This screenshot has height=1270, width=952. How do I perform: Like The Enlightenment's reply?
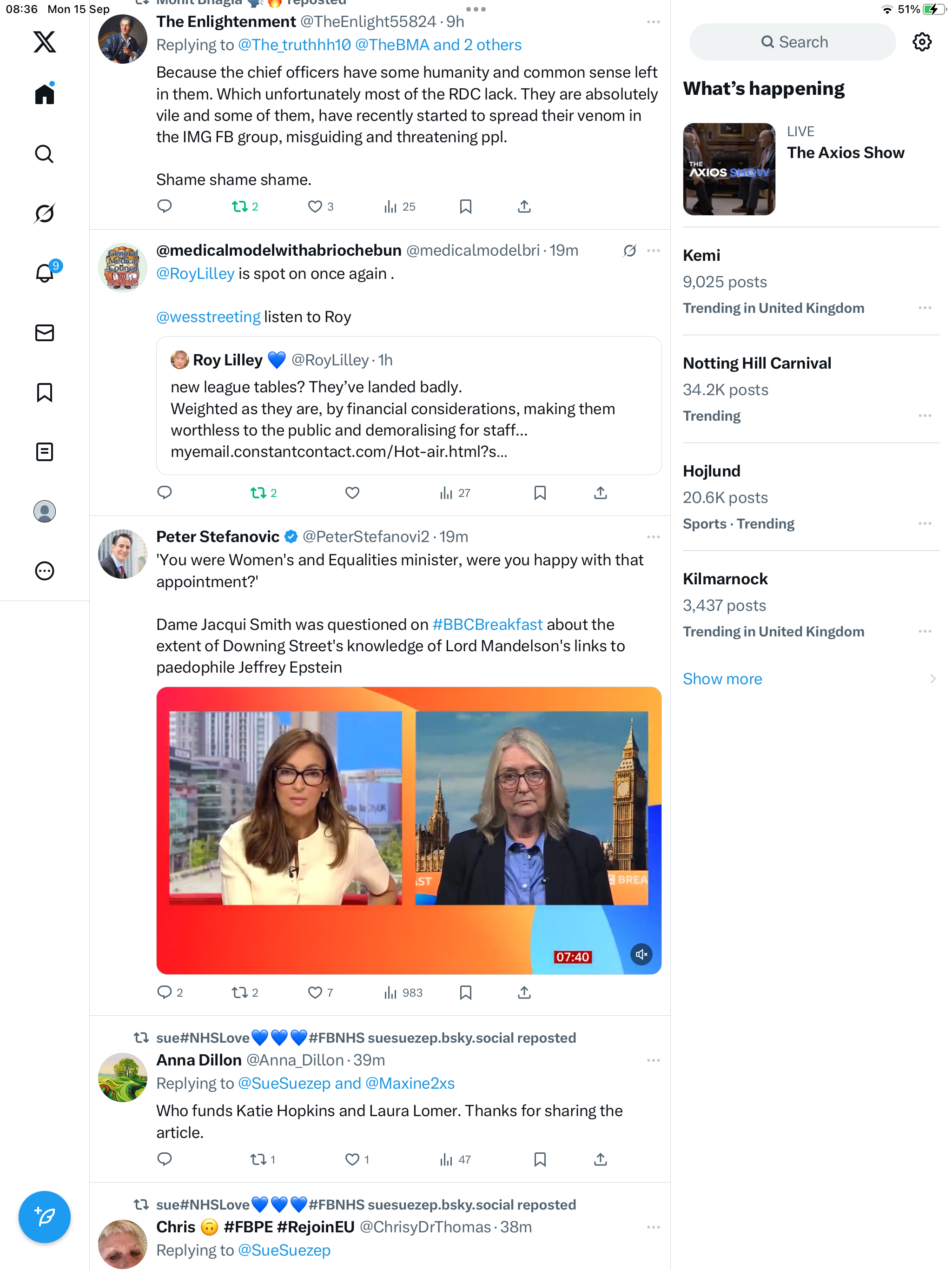(x=315, y=207)
